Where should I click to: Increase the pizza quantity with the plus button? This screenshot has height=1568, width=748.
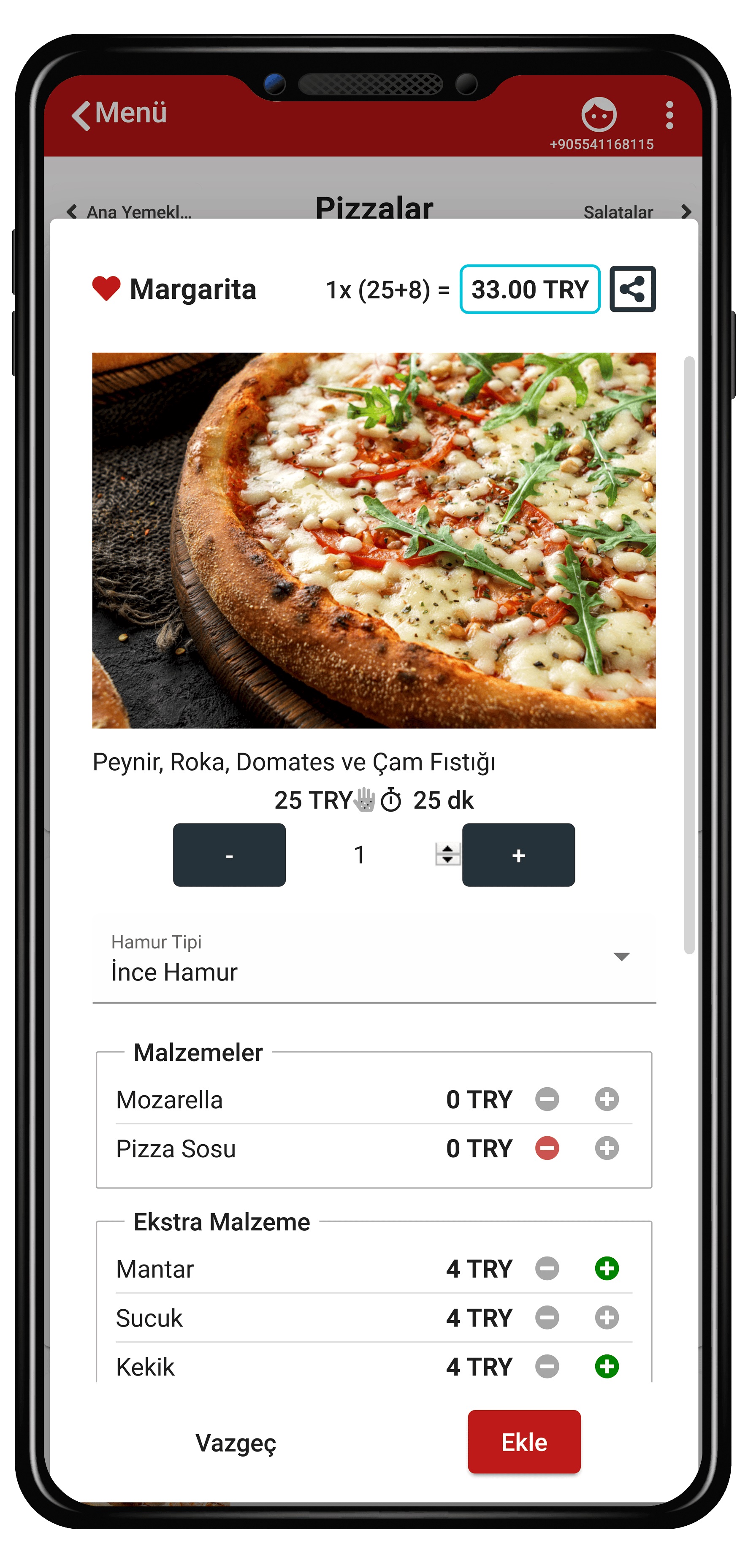(x=518, y=855)
